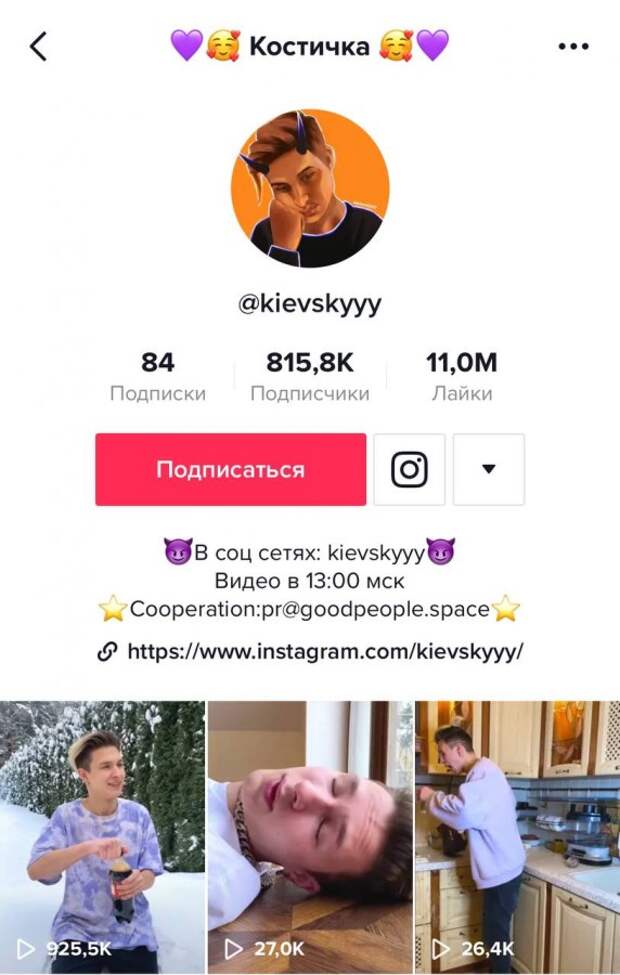Open the profile avatar picture

[310, 189]
